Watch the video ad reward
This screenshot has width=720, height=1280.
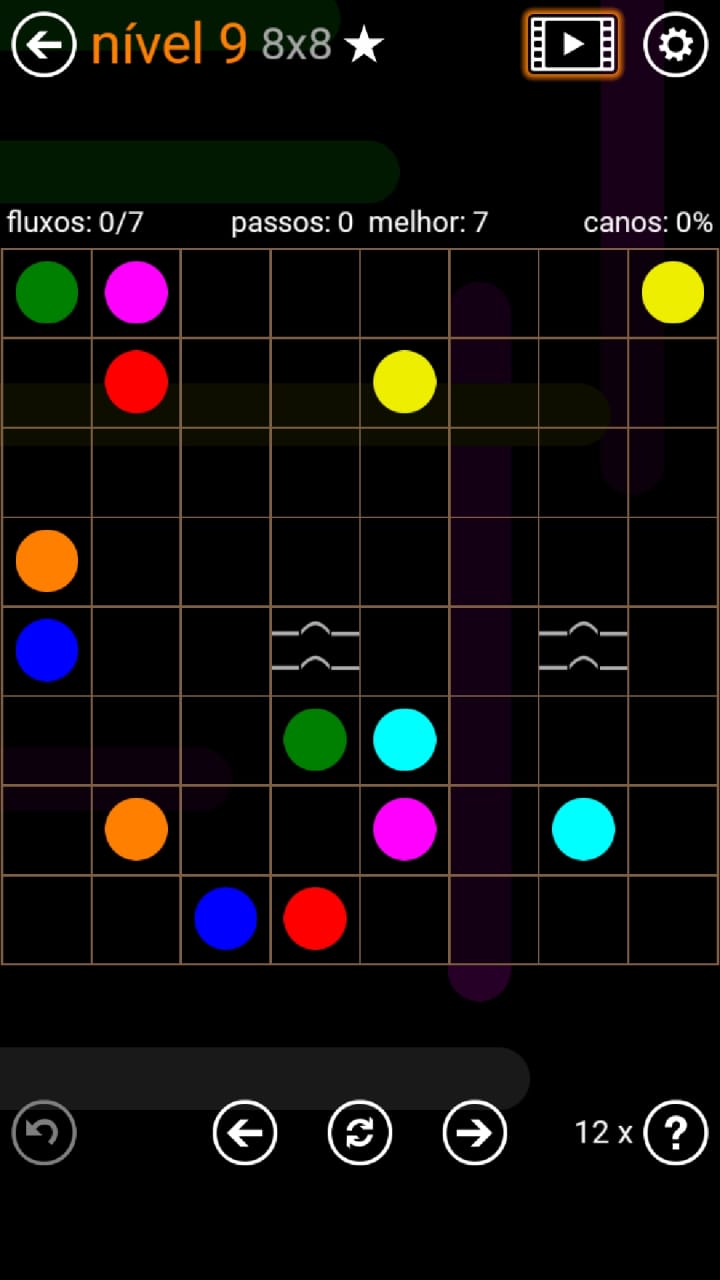pyautogui.click(x=572, y=44)
